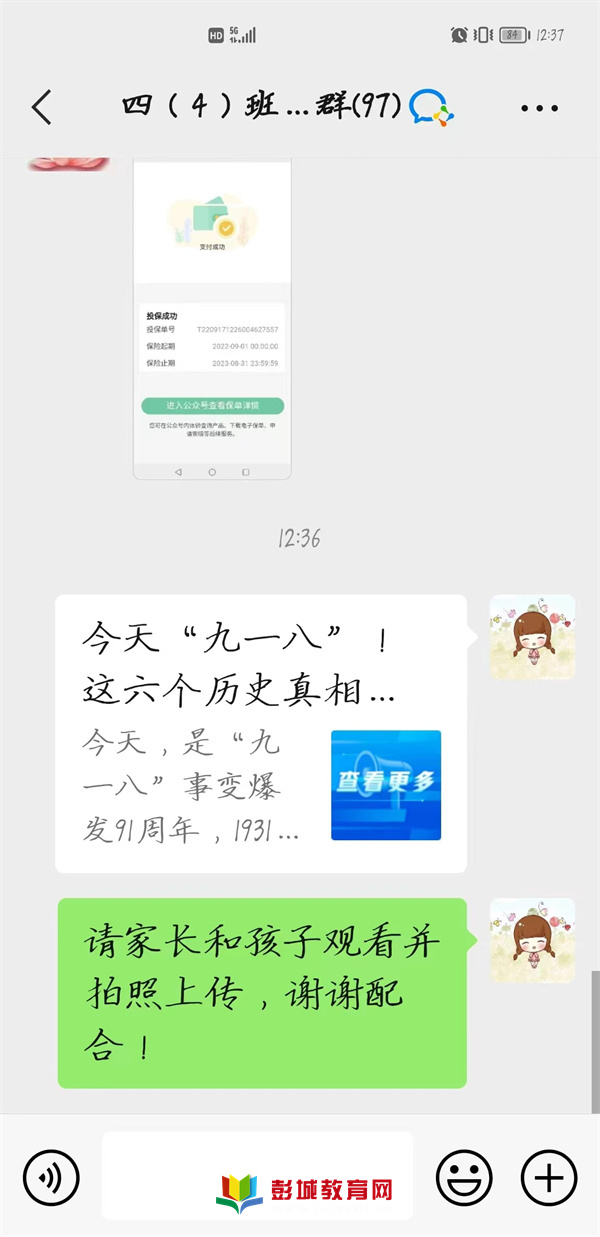Open the plus attachment menu

[549, 1176]
